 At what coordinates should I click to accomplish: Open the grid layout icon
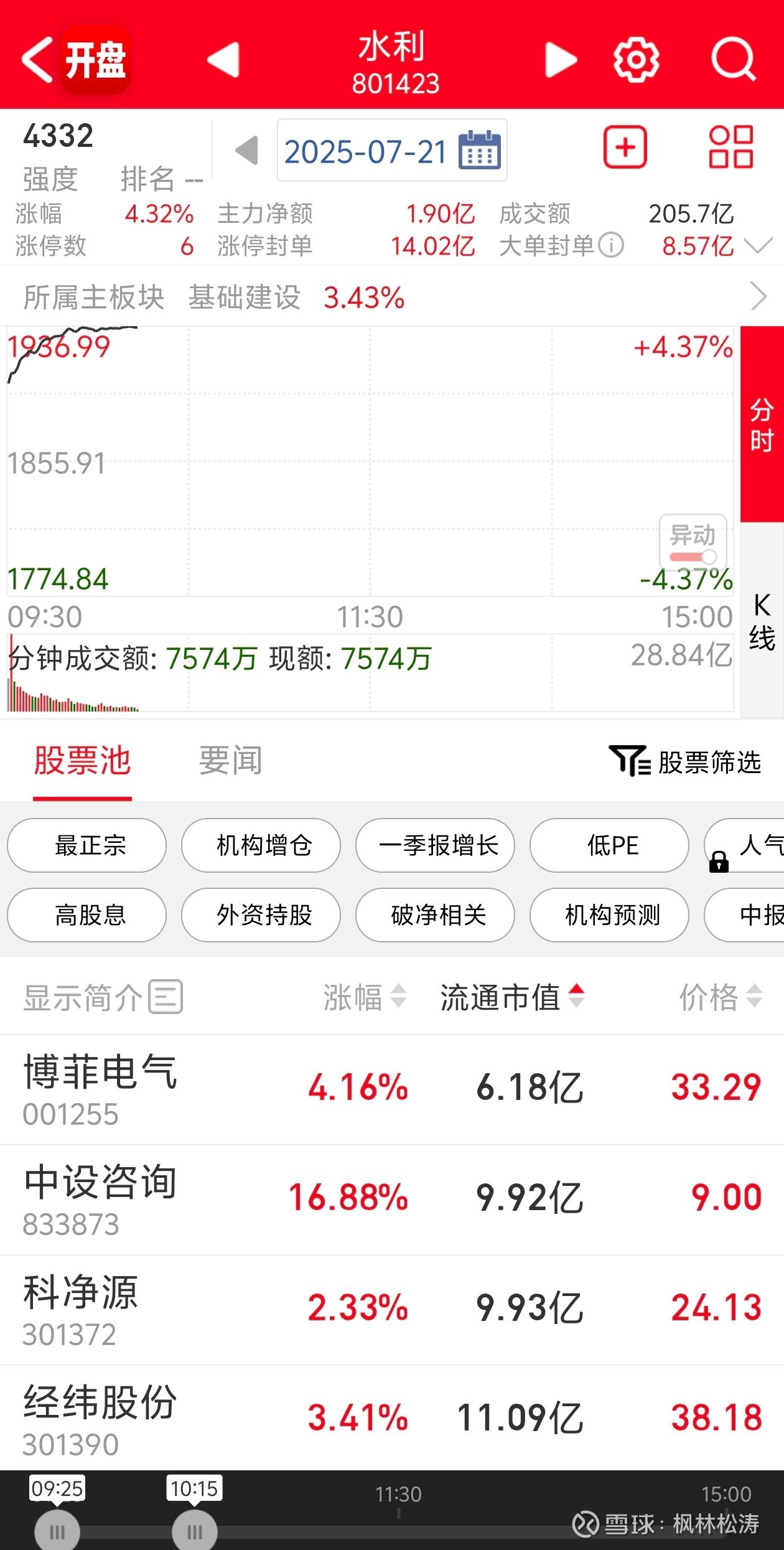coord(731,148)
